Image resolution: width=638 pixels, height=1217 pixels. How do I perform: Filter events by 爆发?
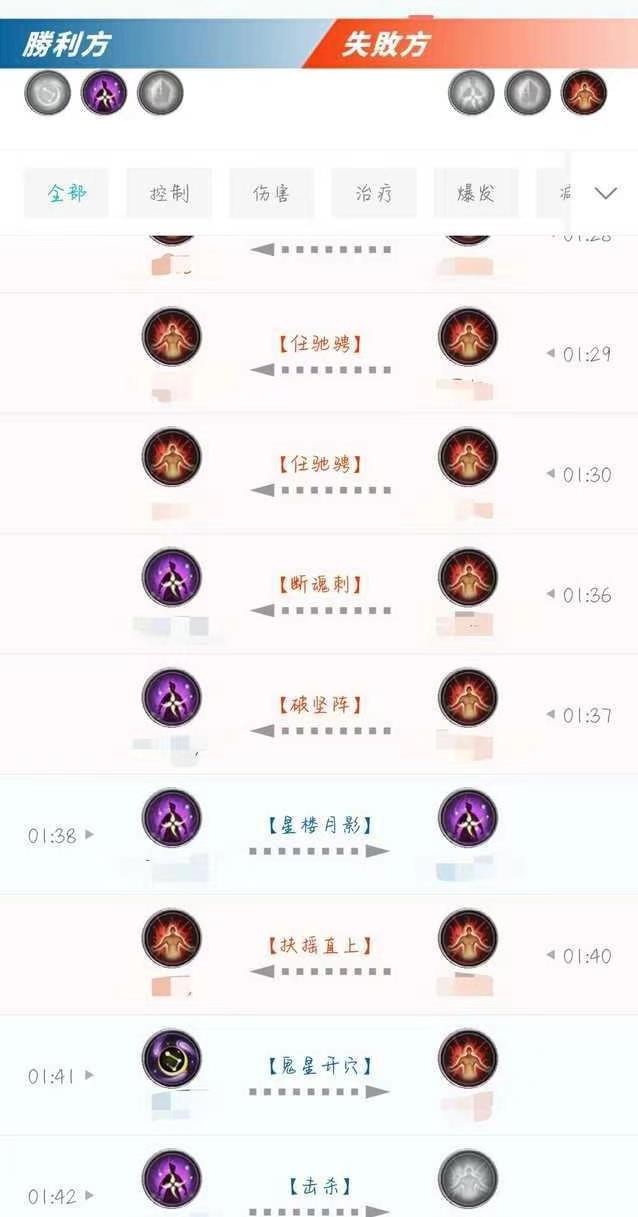tap(476, 193)
